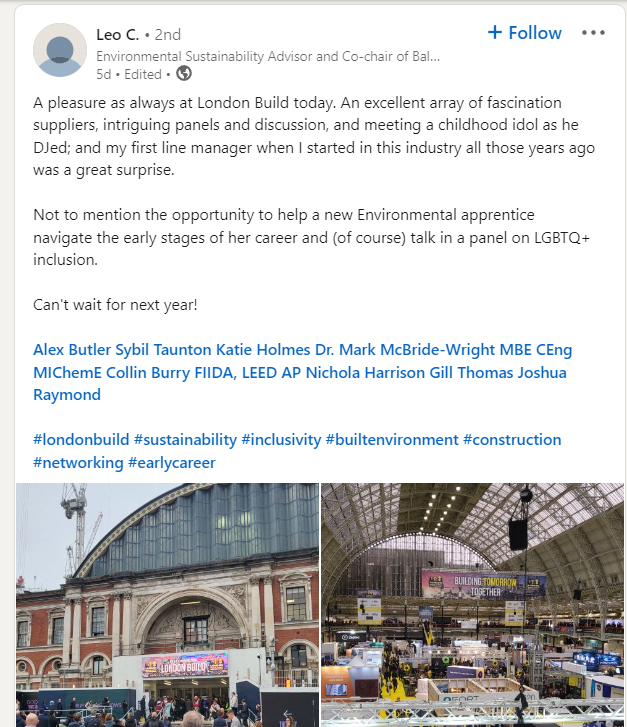Open the #londonbuild hashtag
This screenshot has height=727, width=627.
(x=80, y=440)
